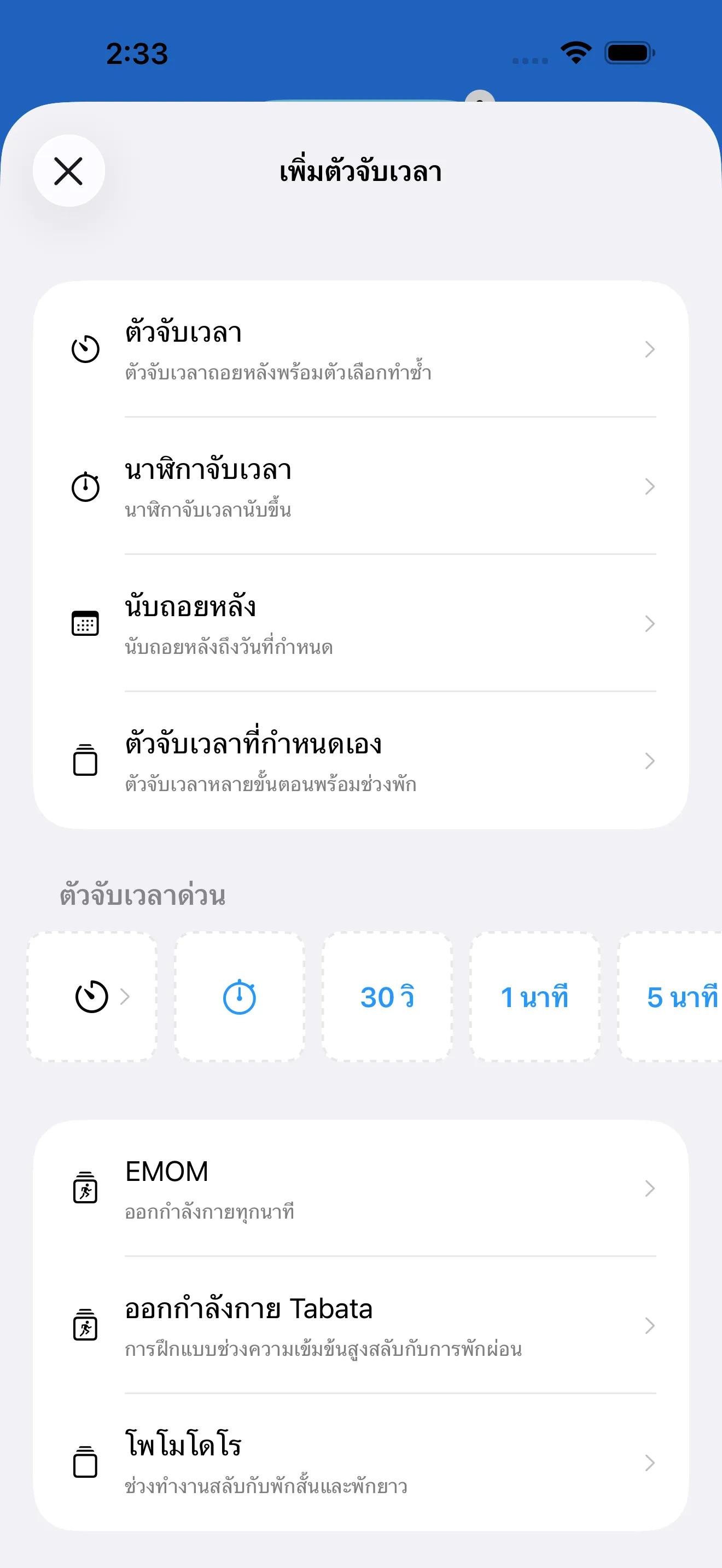The height and width of the screenshot is (1568, 722).
Task: Select the ตัวจับเวลา countdown timer icon
Action: (x=86, y=349)
